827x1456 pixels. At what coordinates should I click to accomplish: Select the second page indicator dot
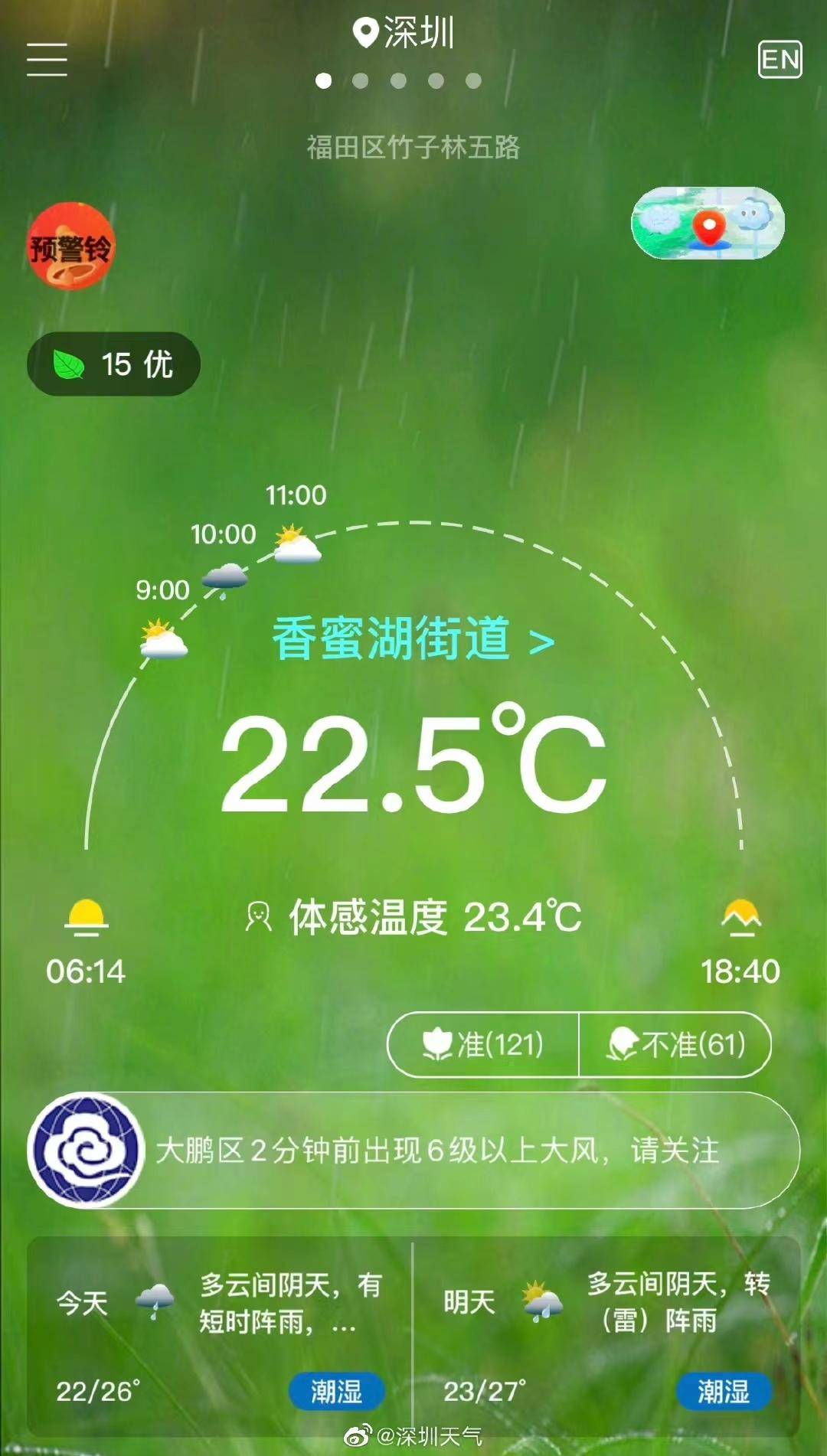point(361,81)
